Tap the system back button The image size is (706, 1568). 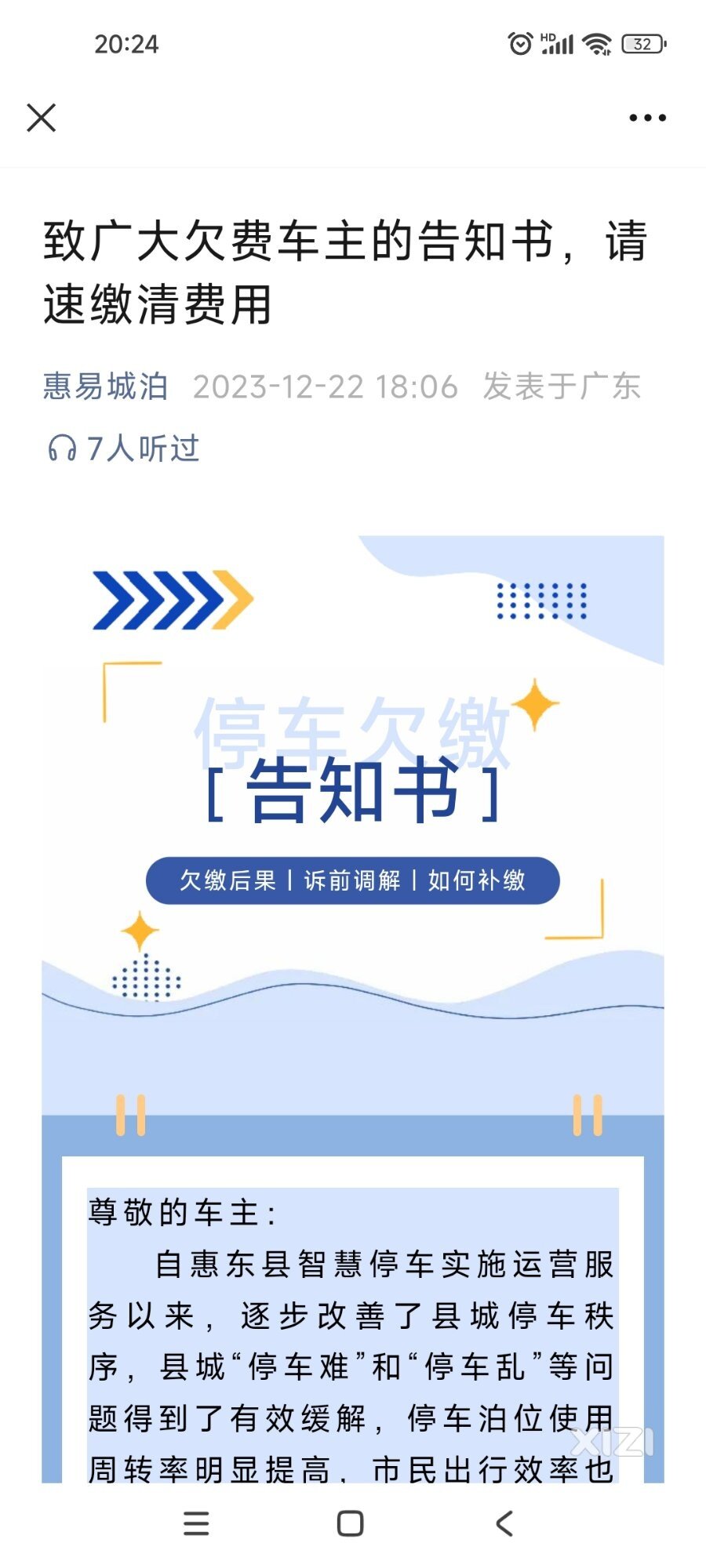[504, 1523]
